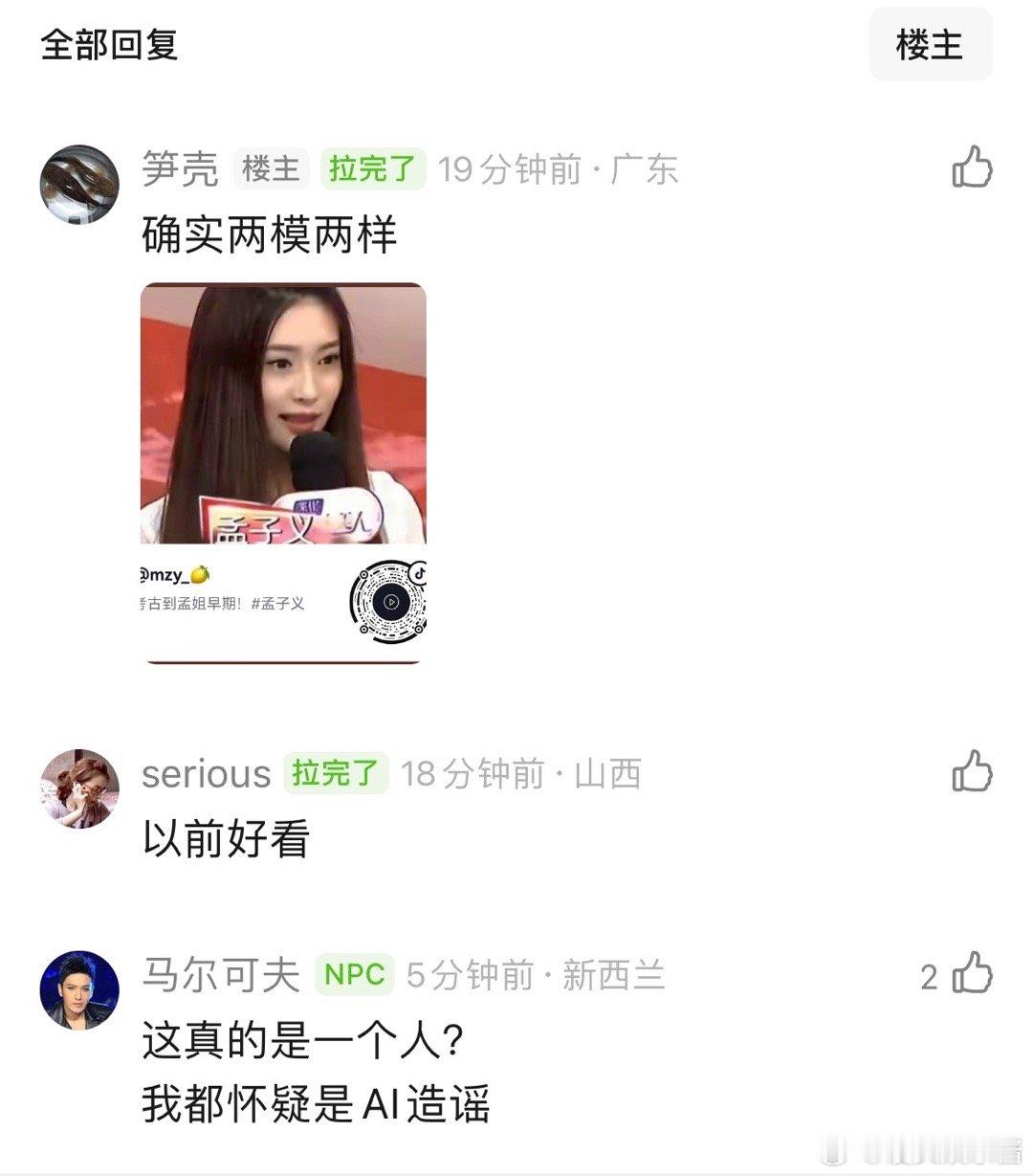Open serious's profile avatar

[x=81, y=787]
